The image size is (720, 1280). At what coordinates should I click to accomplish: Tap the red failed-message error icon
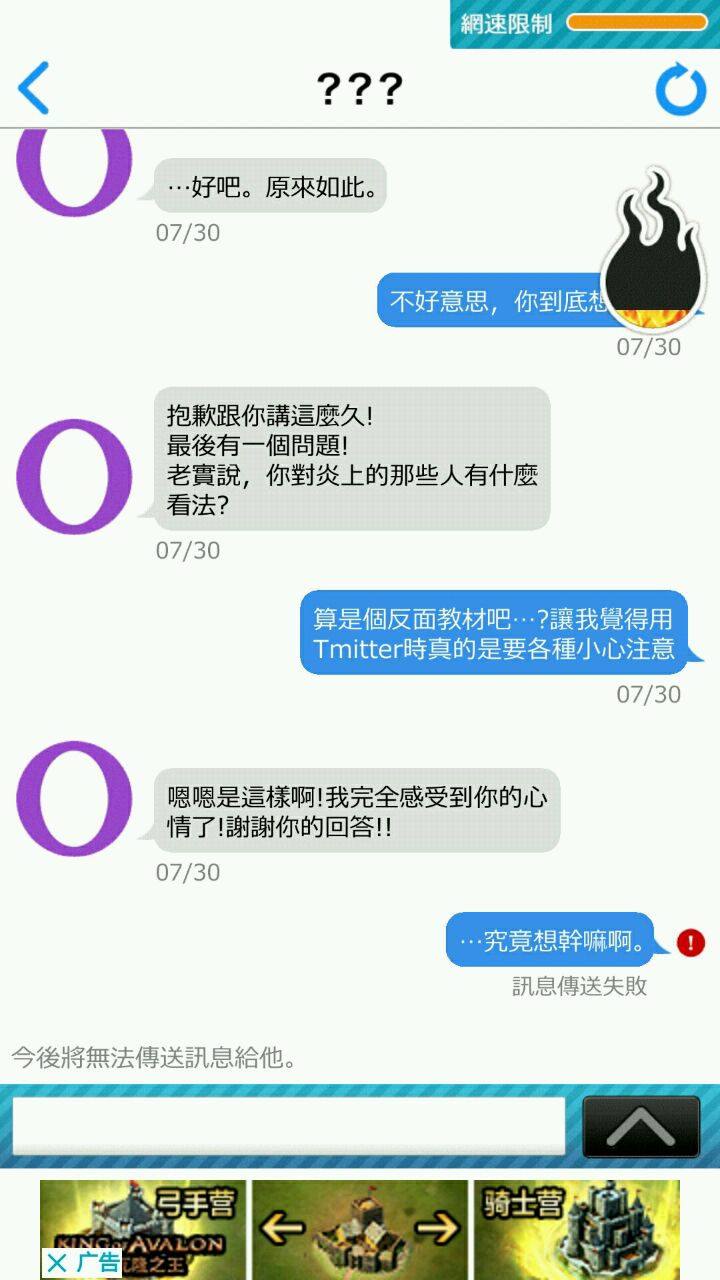[691, 942]
